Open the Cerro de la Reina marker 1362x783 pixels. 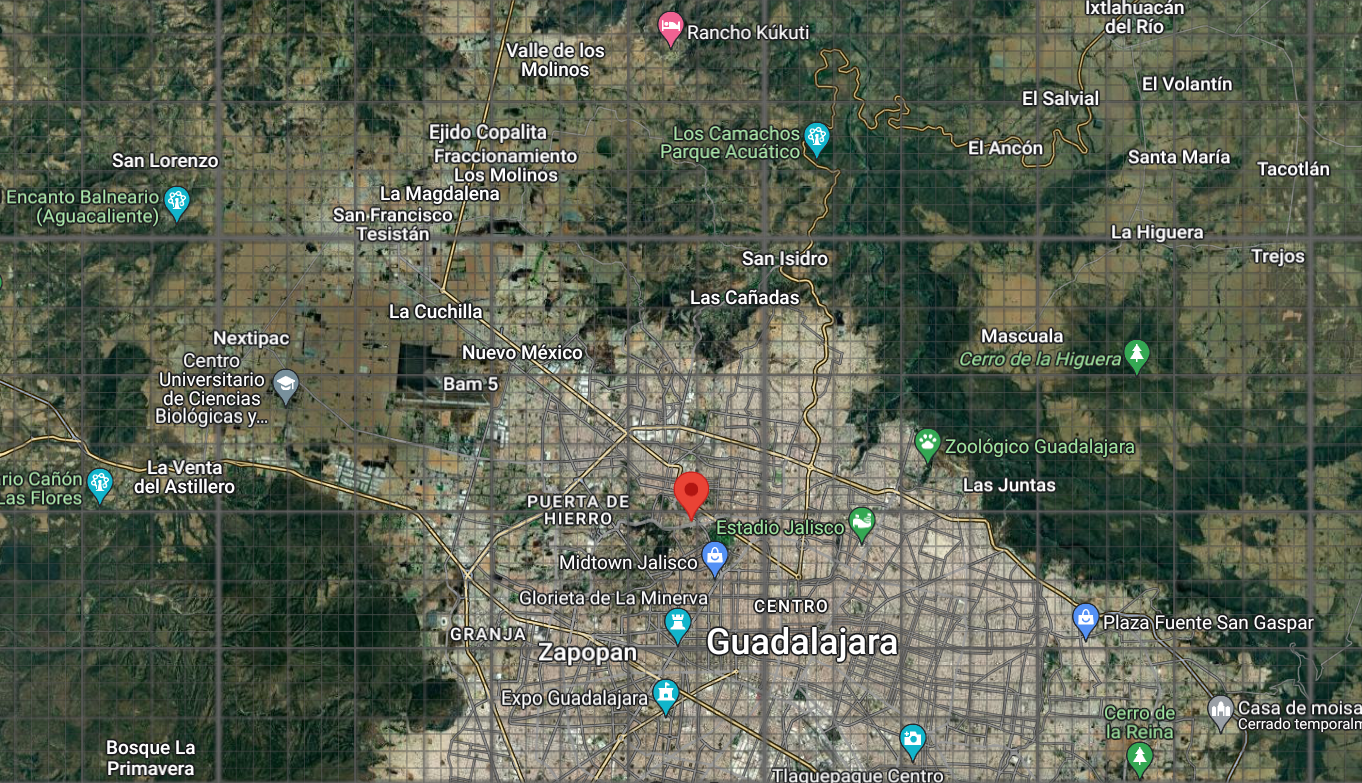(1138, 757)
